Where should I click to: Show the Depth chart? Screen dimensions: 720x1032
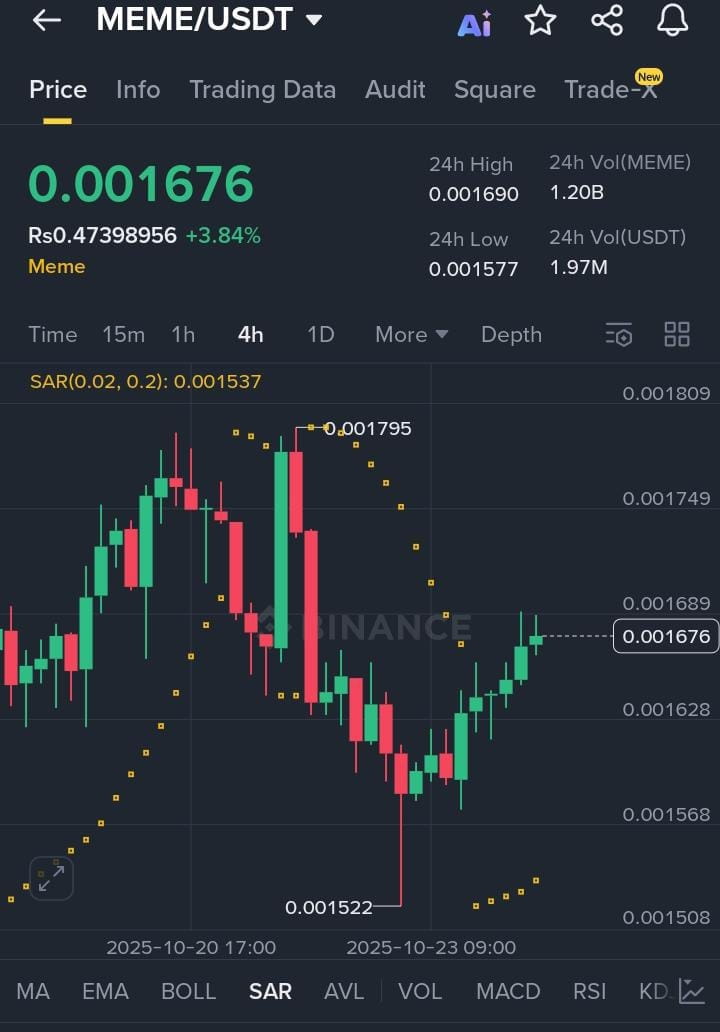511,335
